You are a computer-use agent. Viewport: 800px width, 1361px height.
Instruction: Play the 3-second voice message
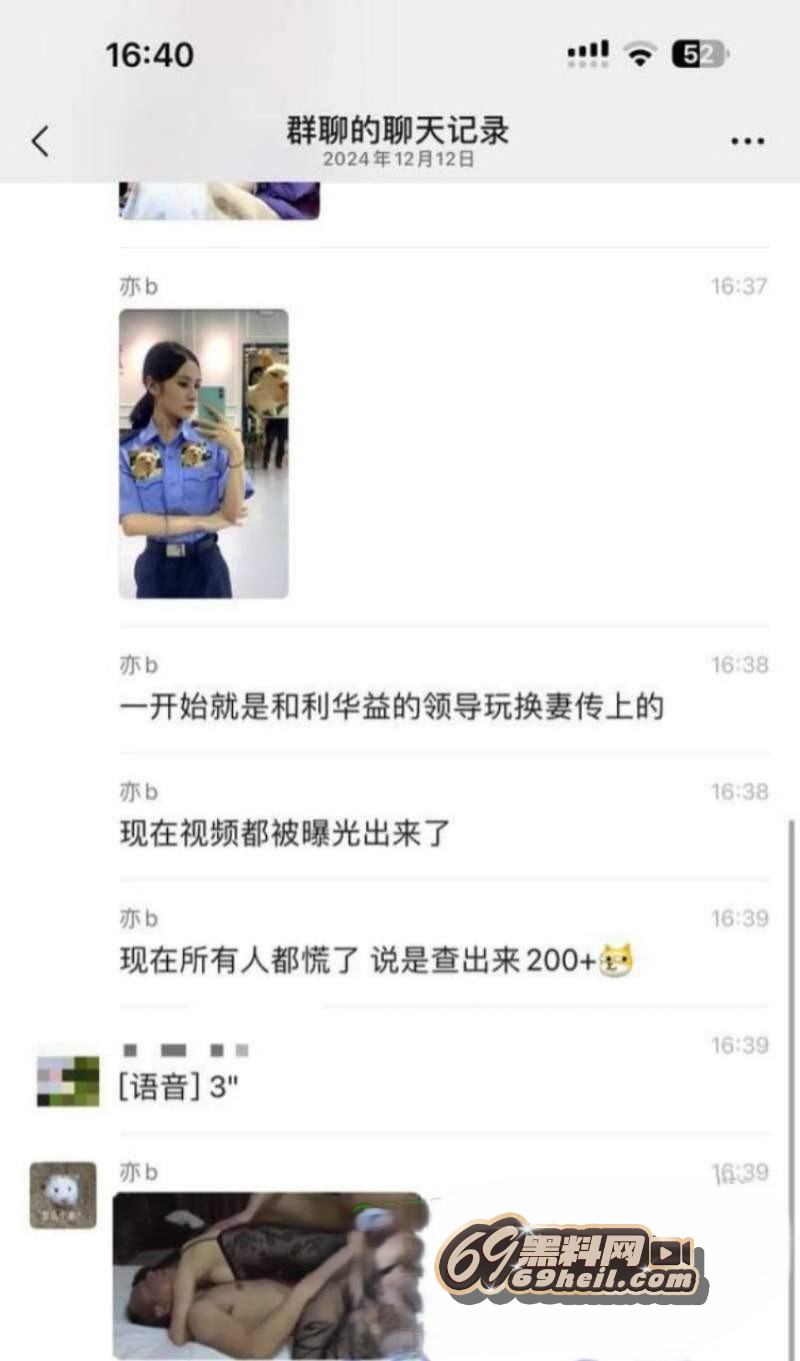[x=180, y=1088]
